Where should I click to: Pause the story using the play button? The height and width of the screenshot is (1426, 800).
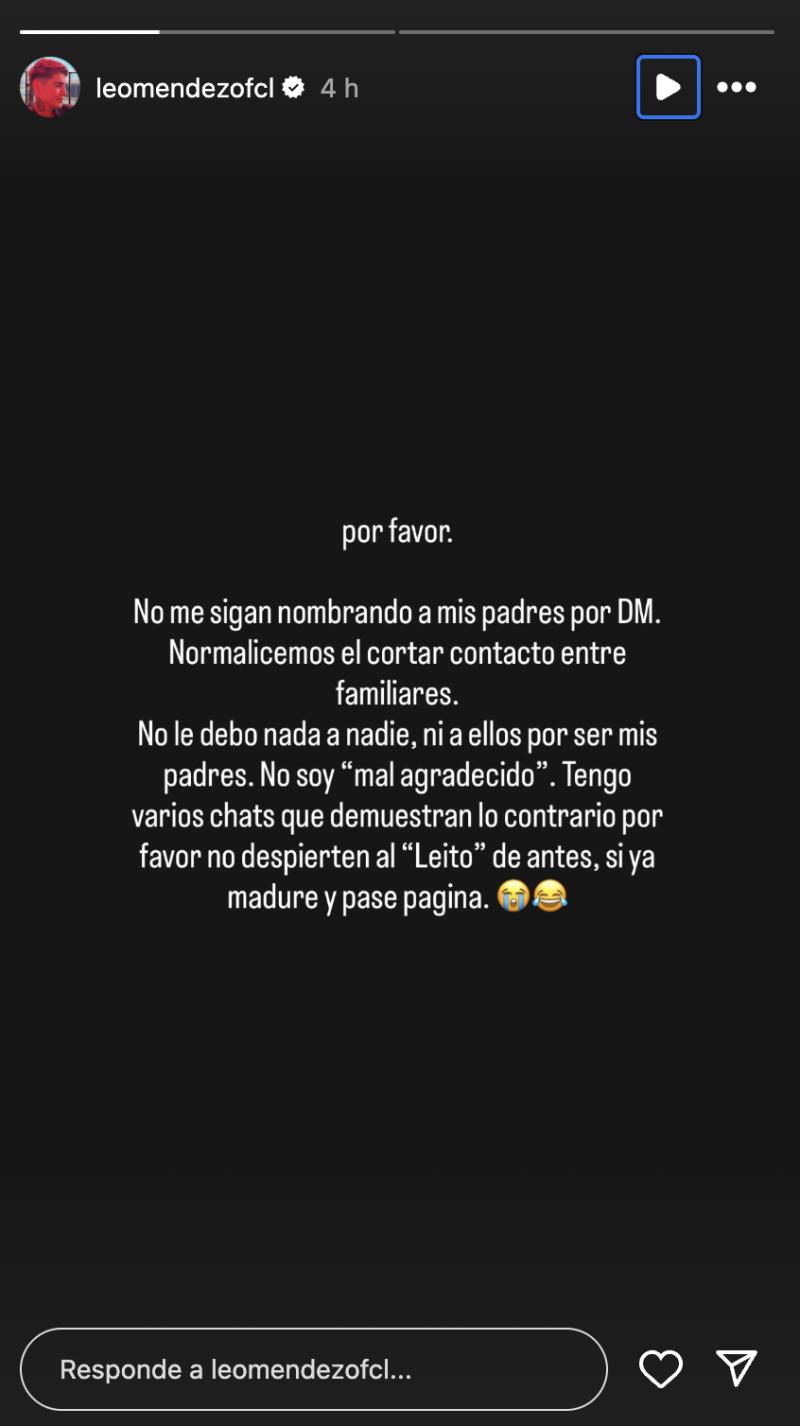[x=667, y=87]
